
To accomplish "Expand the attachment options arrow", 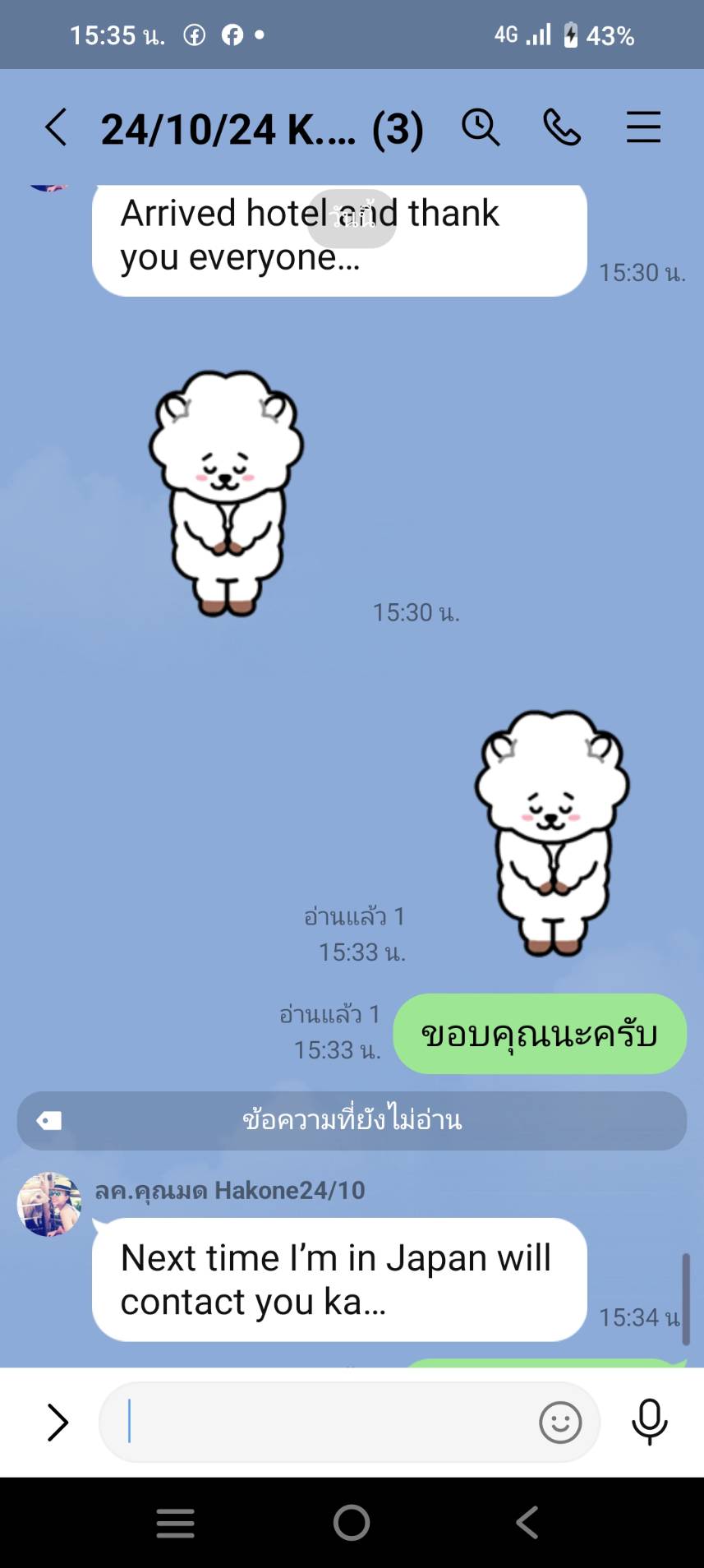I will pyautogui.click(x=57, y=1422).
